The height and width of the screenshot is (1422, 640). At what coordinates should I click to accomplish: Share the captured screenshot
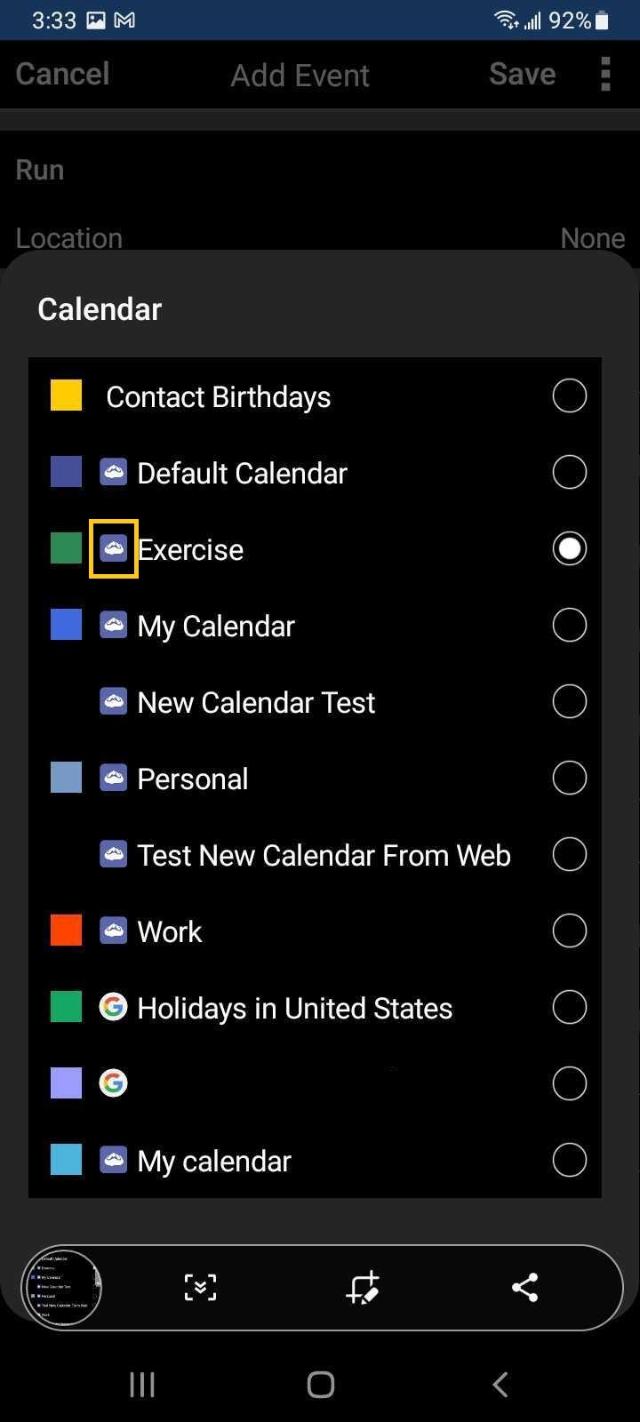coord(525,1287)
